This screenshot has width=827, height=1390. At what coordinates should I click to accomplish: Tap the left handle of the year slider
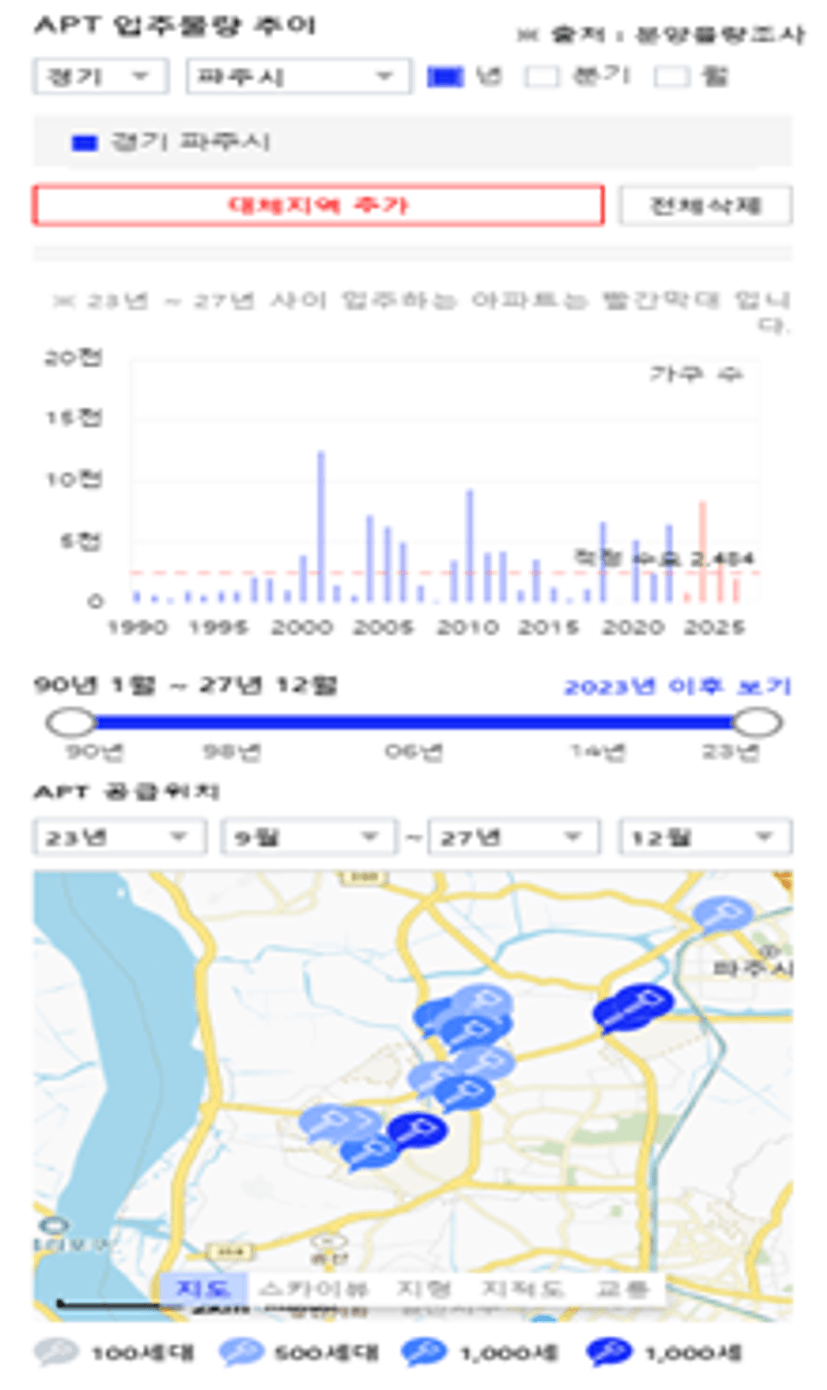tap(71, 721)
